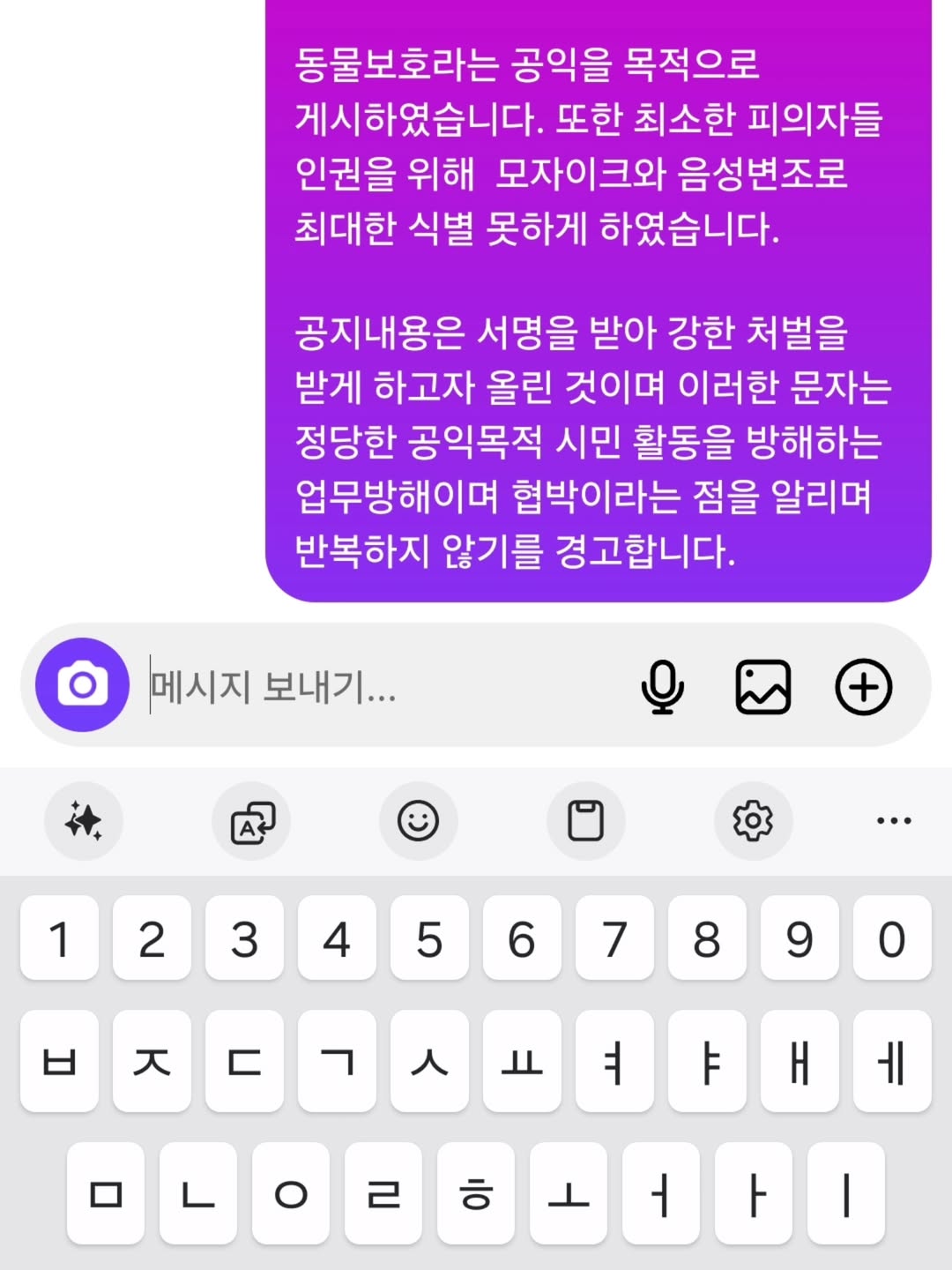Open the keyboard clipboard

point(586,821)
